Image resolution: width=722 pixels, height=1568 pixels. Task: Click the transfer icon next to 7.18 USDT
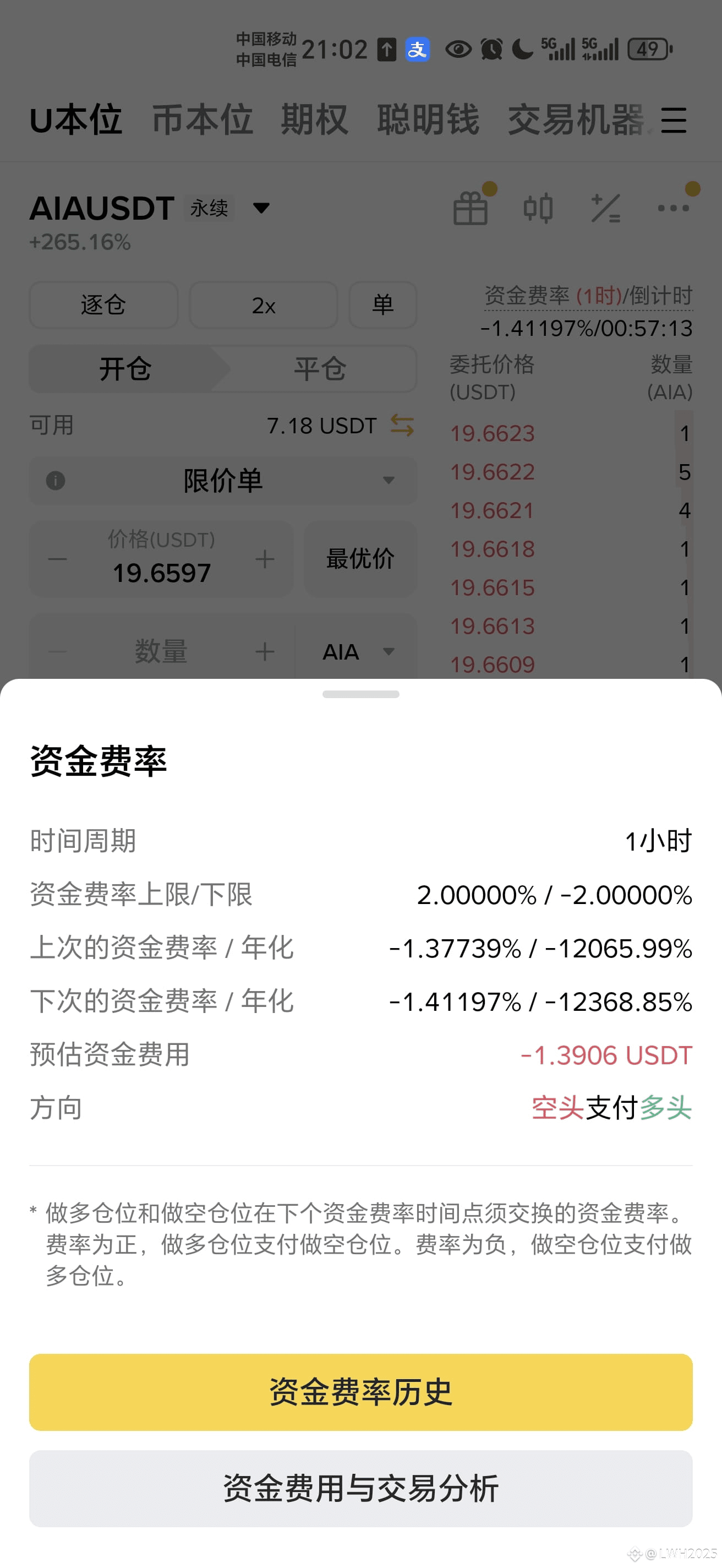[401, 424]
